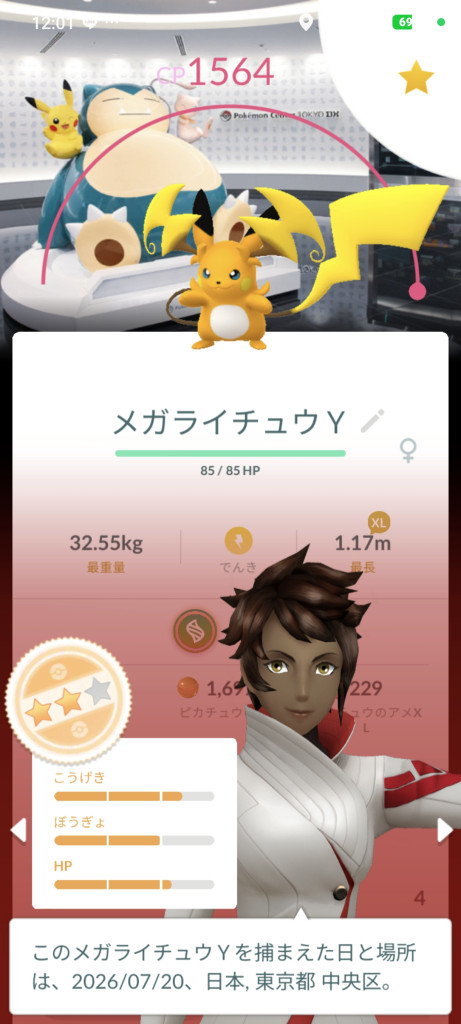461x1024 pixels.
Task: Show the previous Pokémon with the left arrow
Action: click(x=18, y=830)
